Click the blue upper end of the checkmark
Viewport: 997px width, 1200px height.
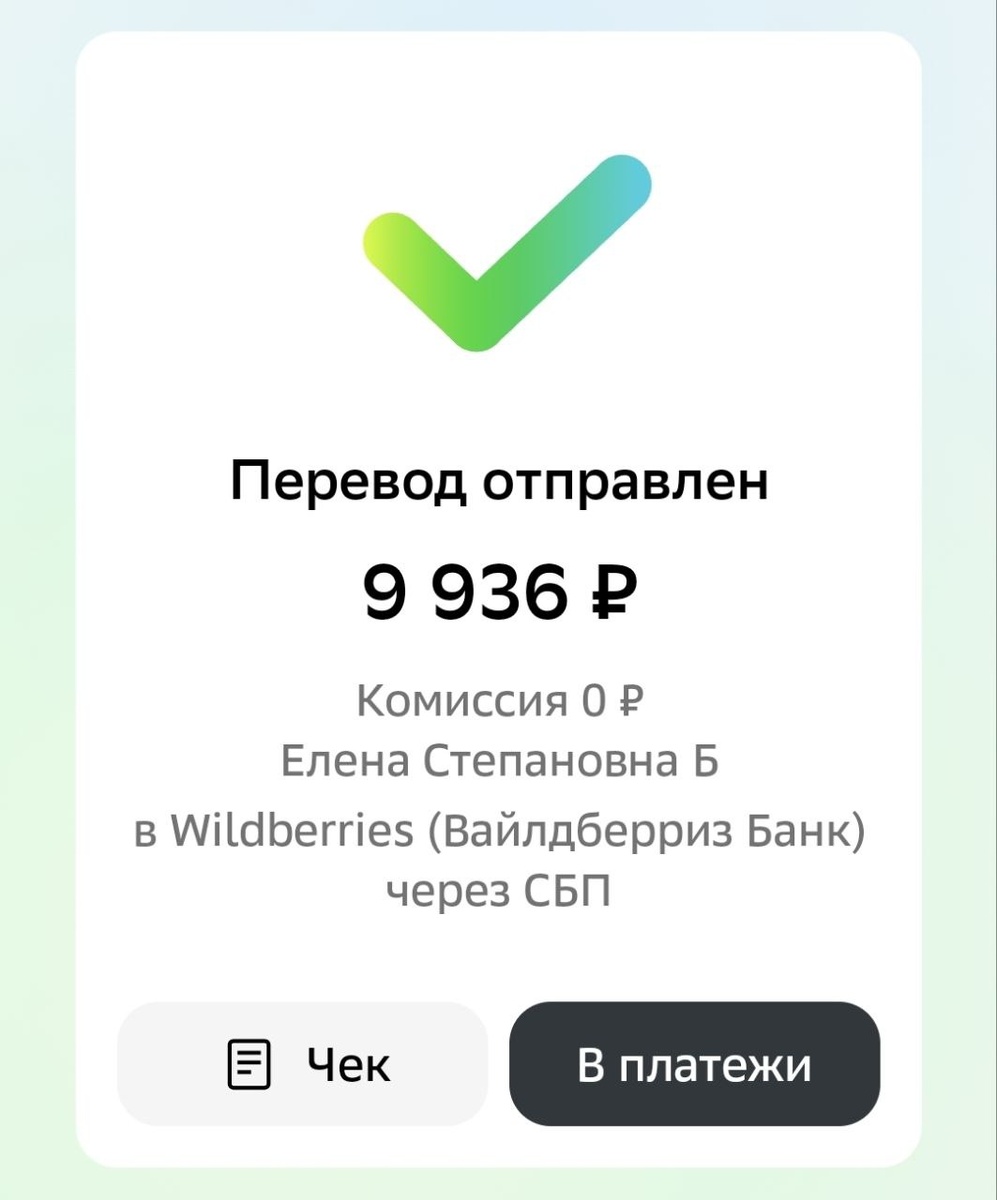[625, 180]
